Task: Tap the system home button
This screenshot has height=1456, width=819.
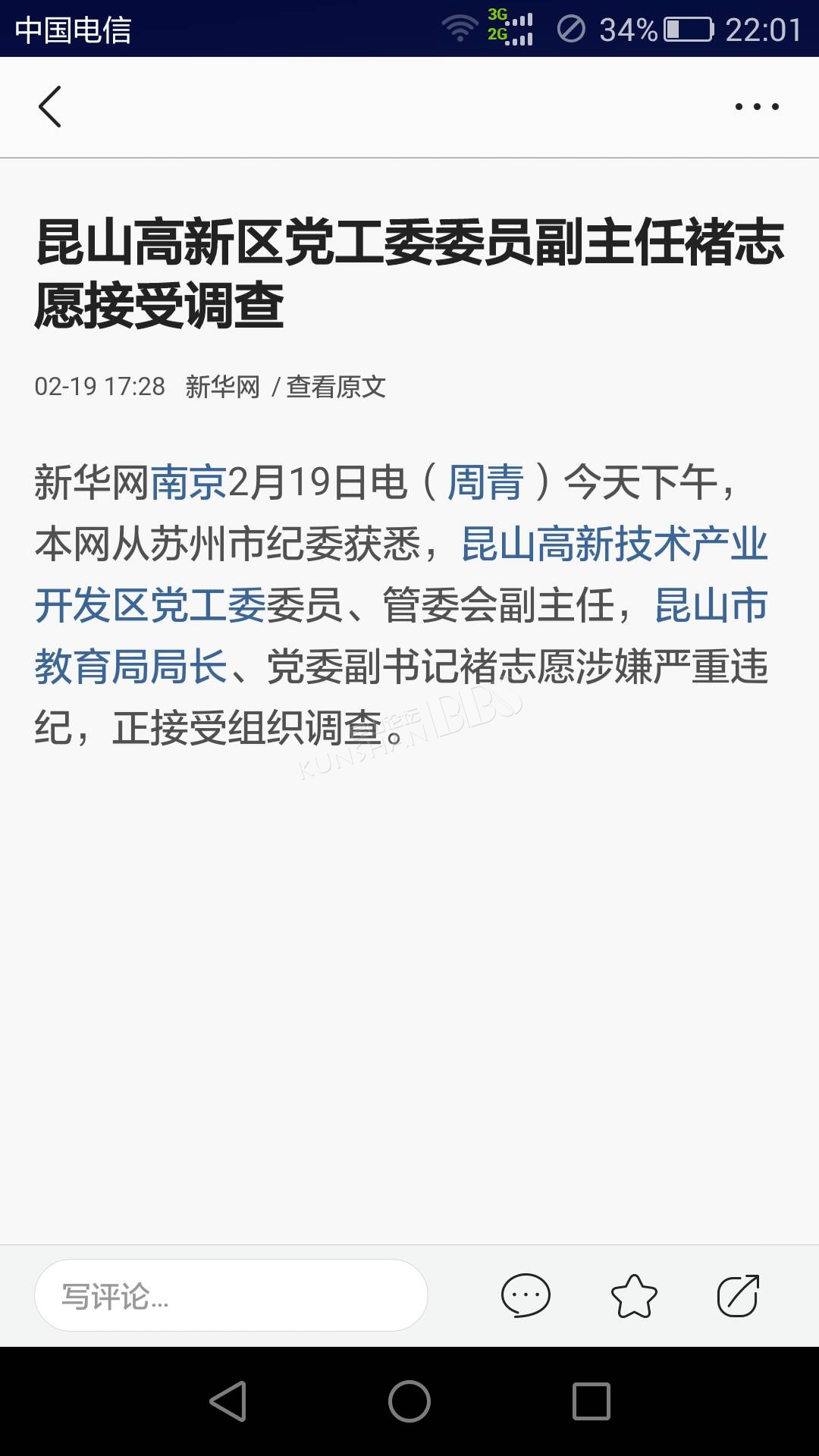Action: (409, 1401)
